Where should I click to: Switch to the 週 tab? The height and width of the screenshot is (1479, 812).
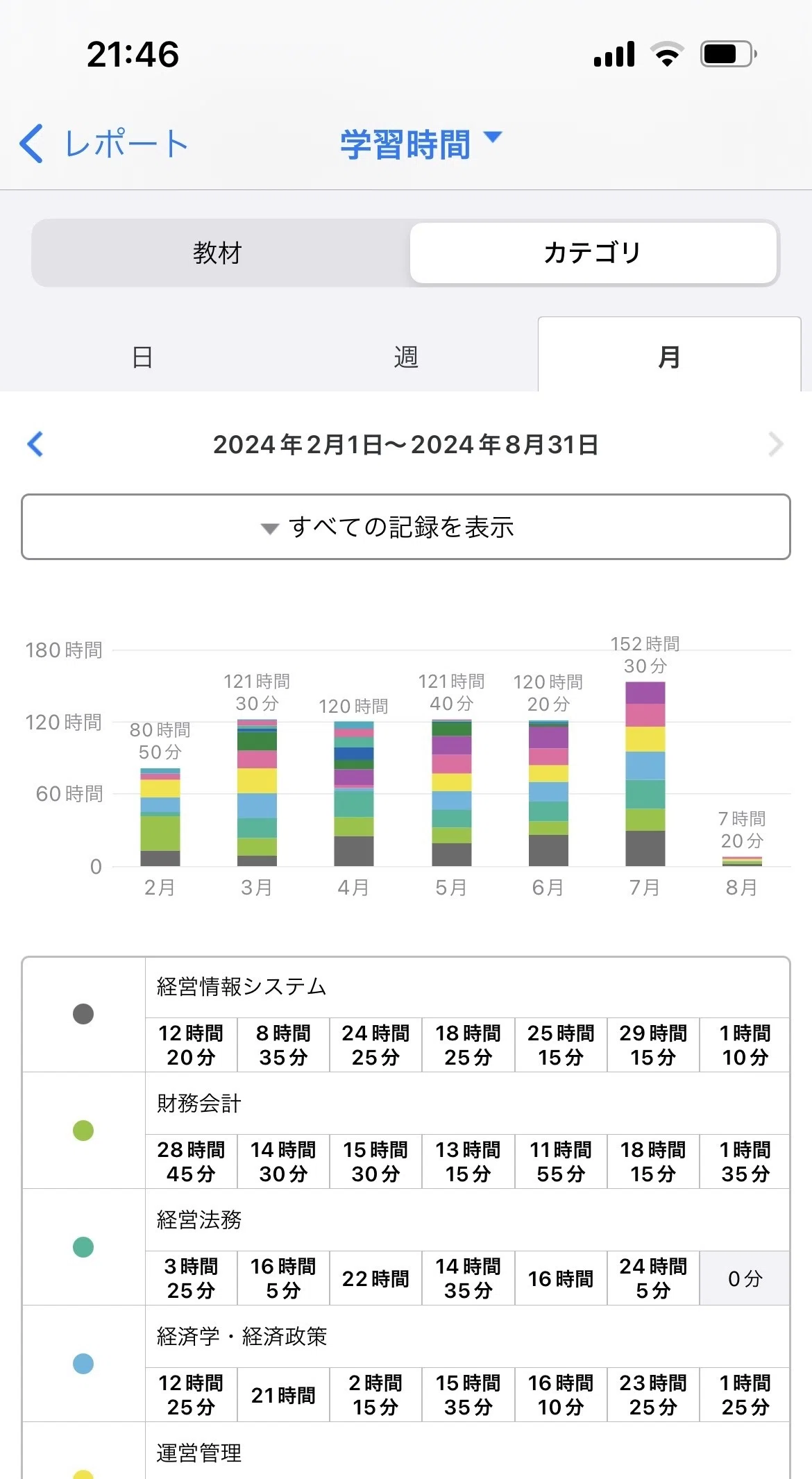pos(406,357)
